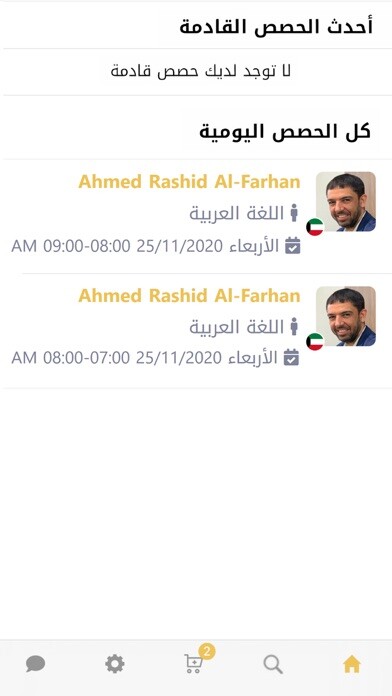Open the 07:00-08:00 AM Arabic class
The width and height of the screenshot is (392, 696).
pyautogui.click(x=196, y=331)
